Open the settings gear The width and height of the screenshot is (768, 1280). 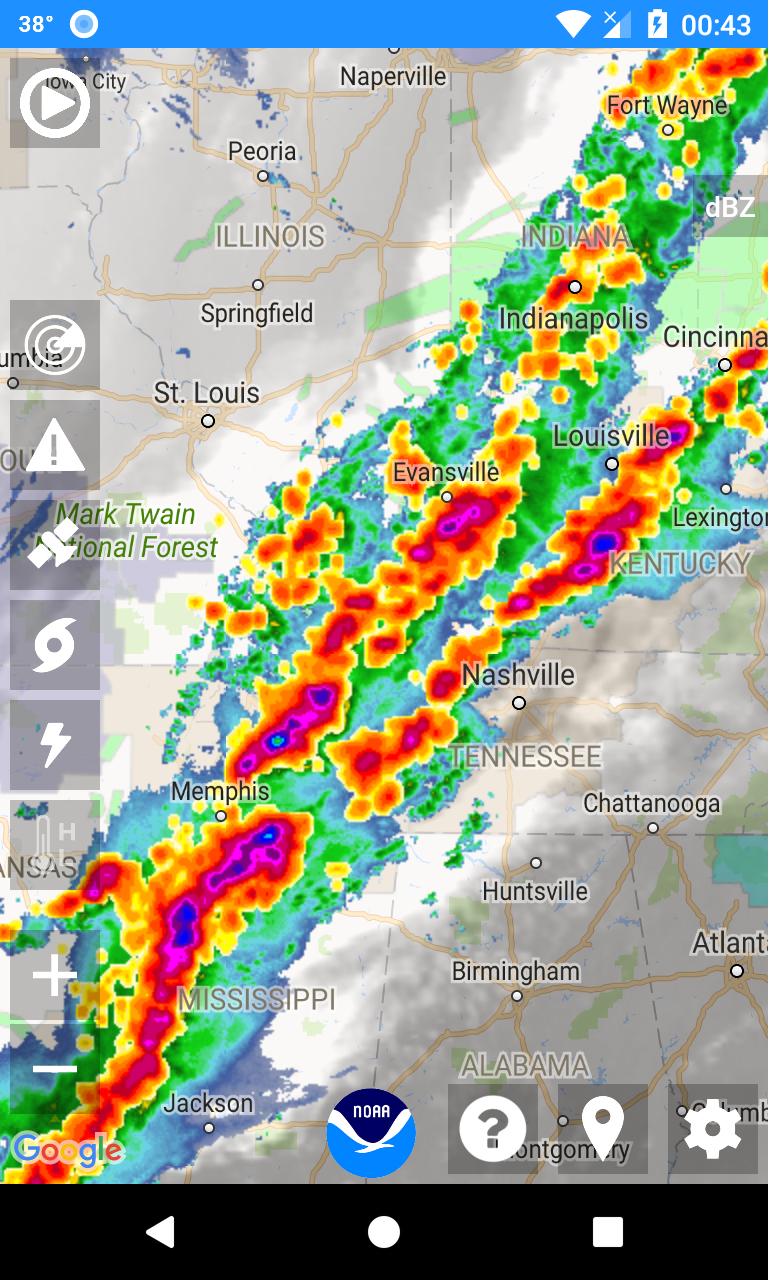click(x=713, y=1129)
